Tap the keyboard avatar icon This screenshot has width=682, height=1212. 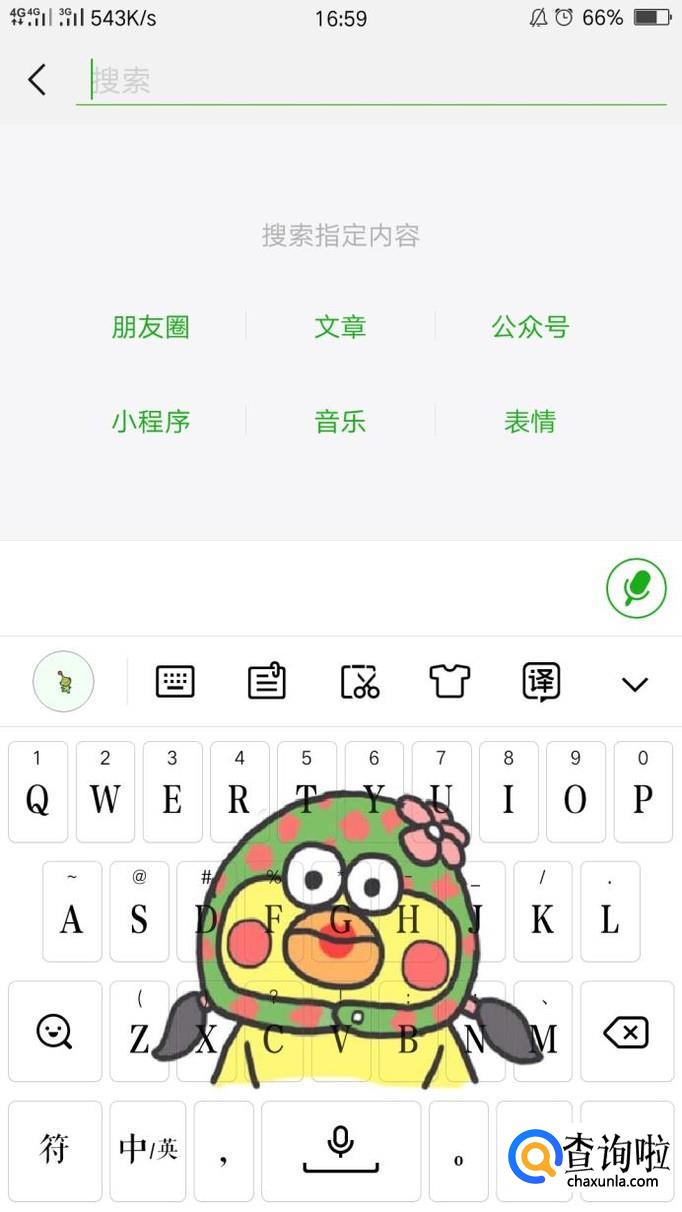click(63, 682)
